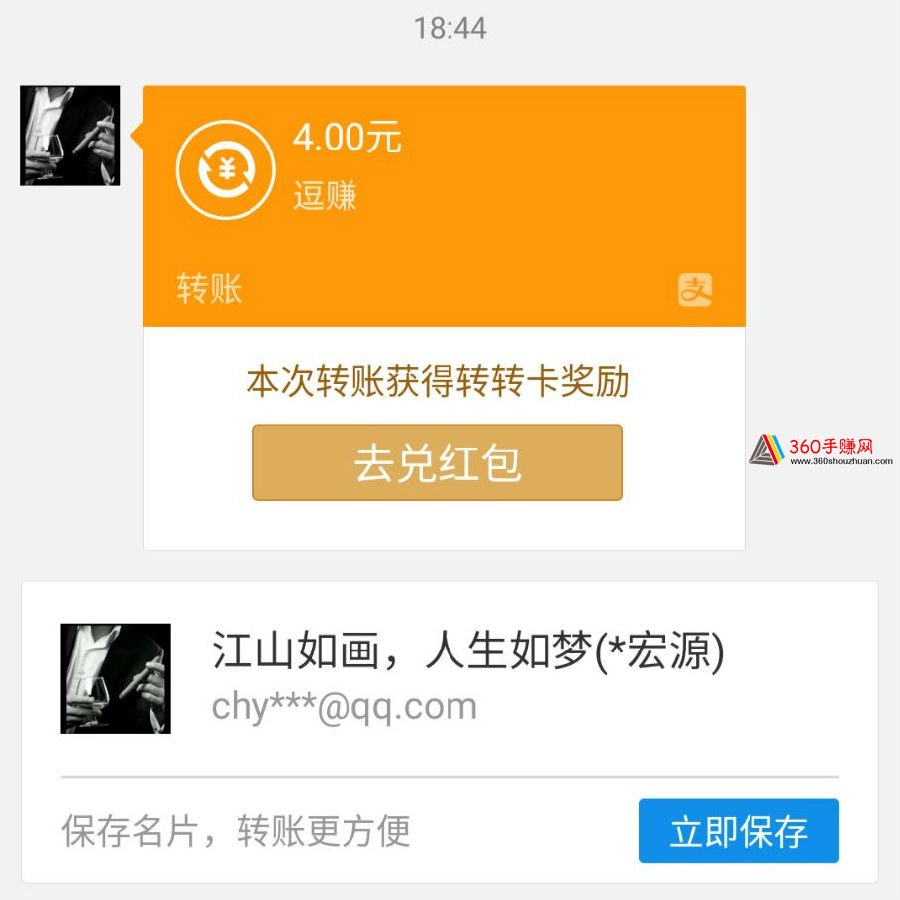900x900 pixels.
Task: Save the contact card with 立即保存
Action: [738, 831]
